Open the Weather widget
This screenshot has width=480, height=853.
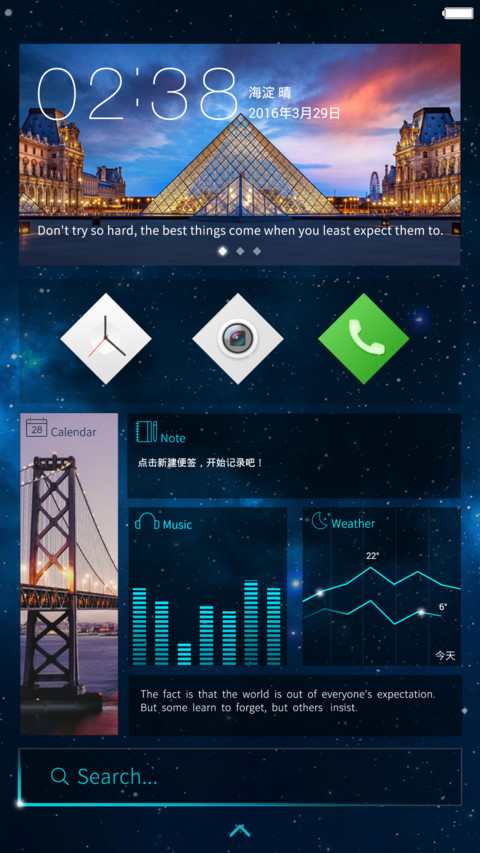point(381,586)
